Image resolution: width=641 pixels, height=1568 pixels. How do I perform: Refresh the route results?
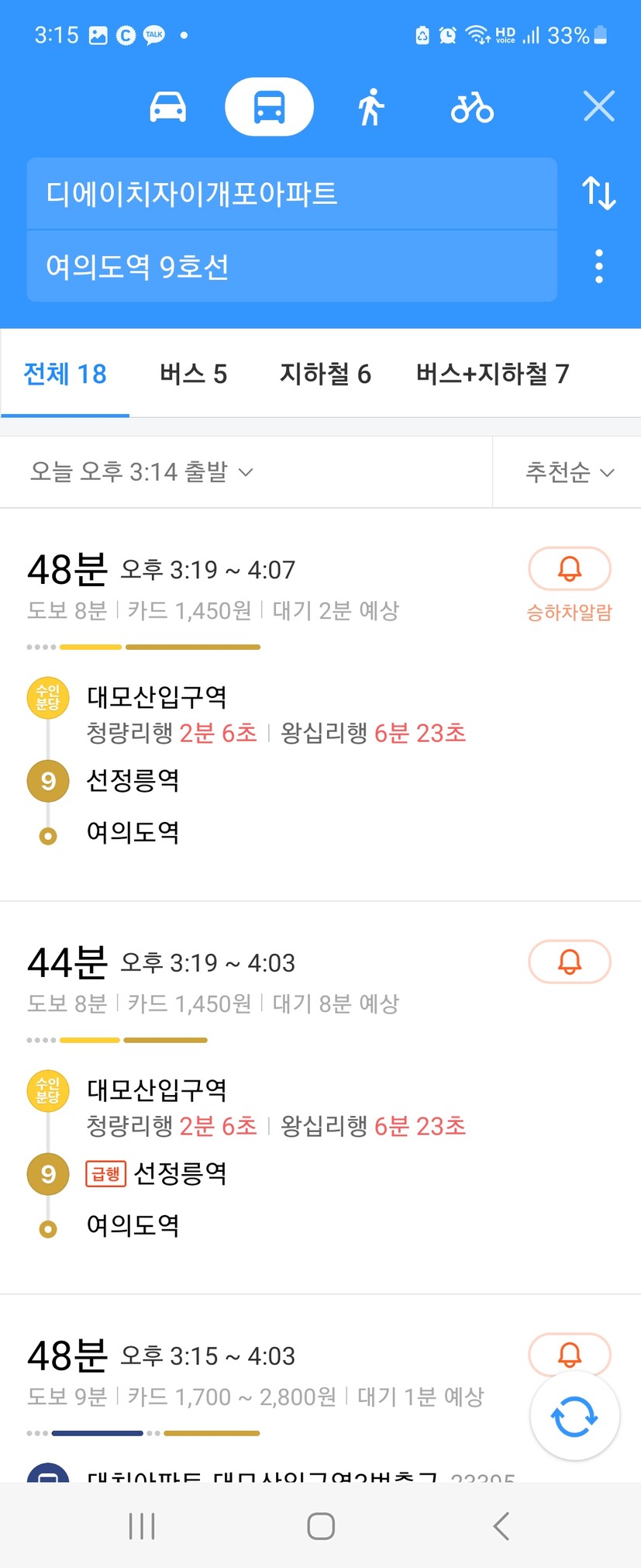point(574,1416)
